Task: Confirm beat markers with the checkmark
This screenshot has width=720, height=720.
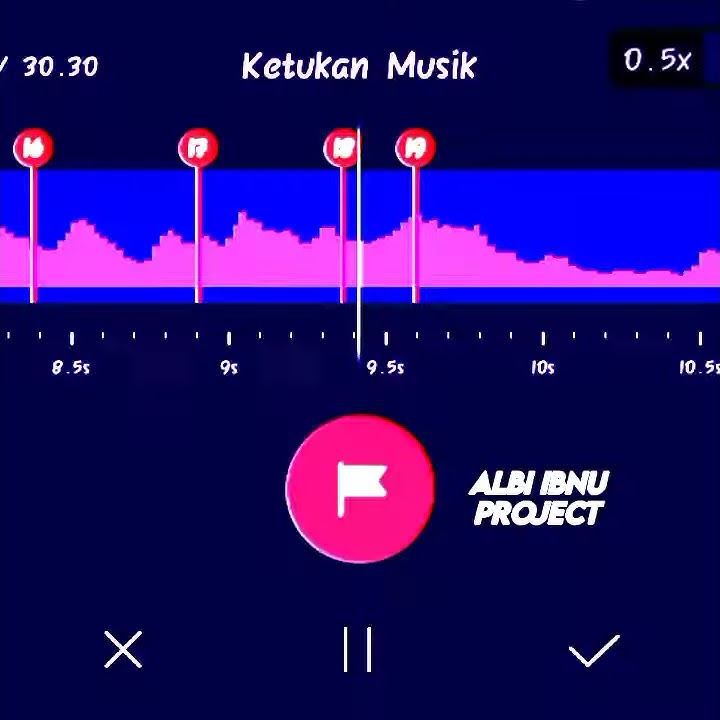Action: click(594, 651)
